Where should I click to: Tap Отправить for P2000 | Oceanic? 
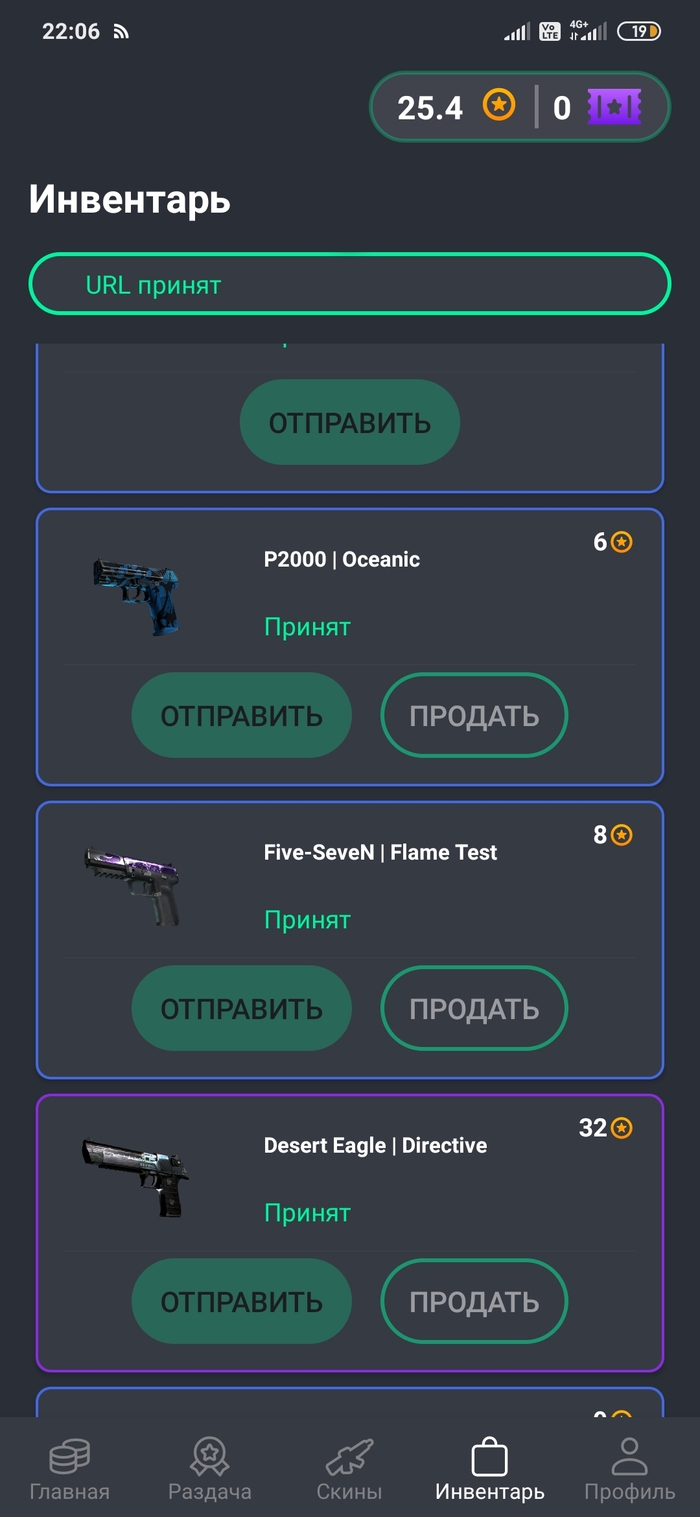(x=241, y=715)
